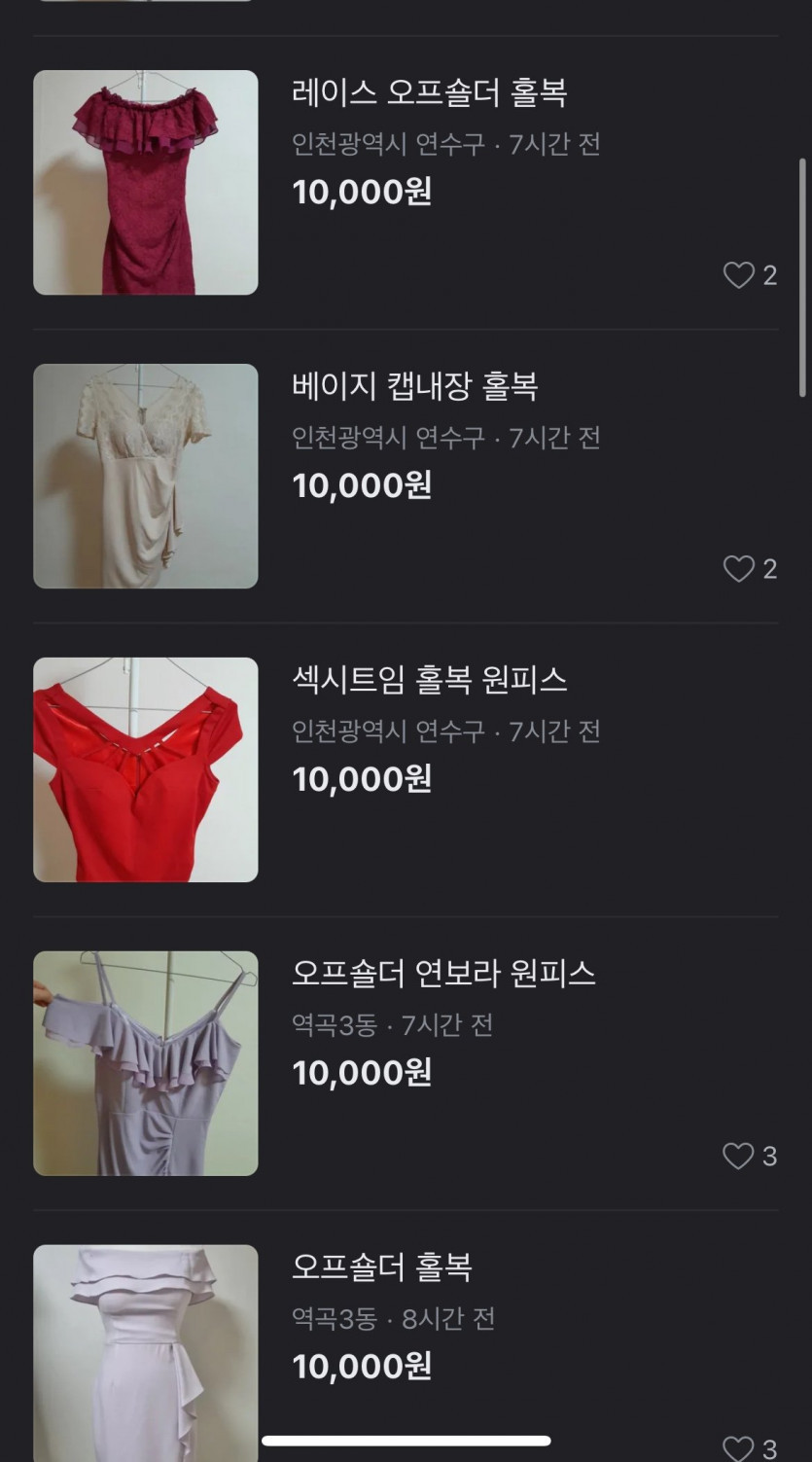Open the 레이스 오프숄더 홀복 listing
Viewport: 812px width, 1462px height.
tap(429, 93)
